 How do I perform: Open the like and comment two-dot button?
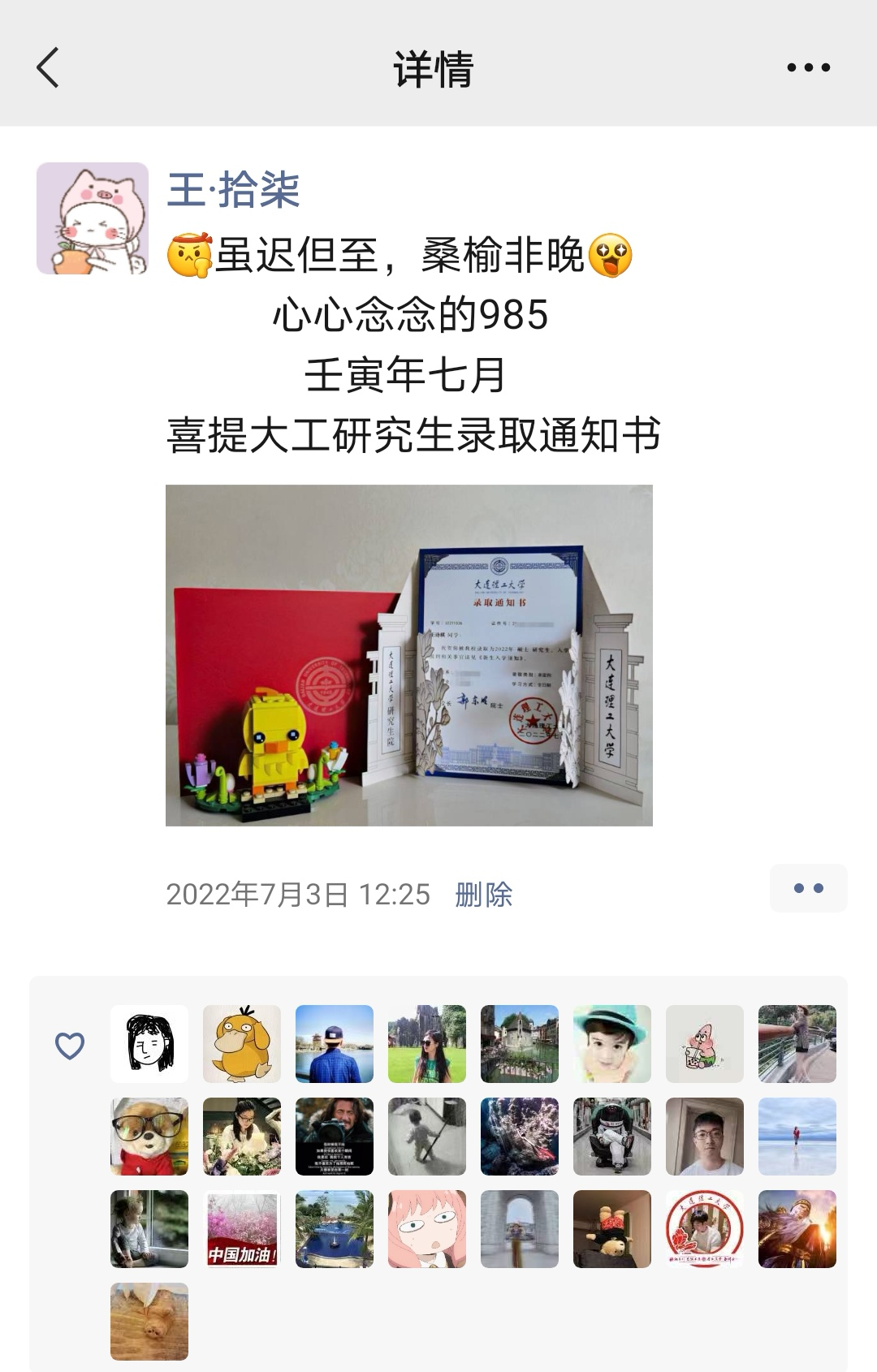[808, 888]
